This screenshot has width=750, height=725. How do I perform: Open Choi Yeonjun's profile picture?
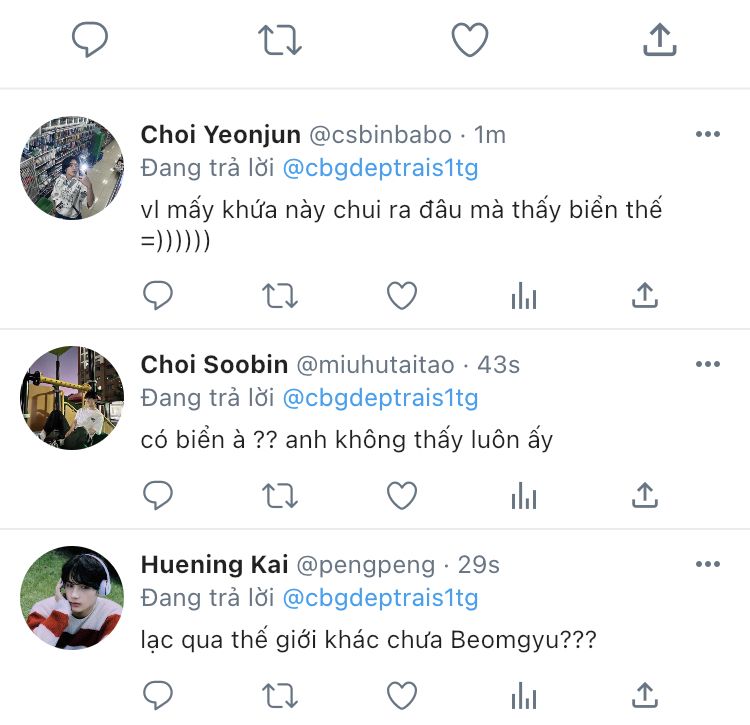coord(72,168)
